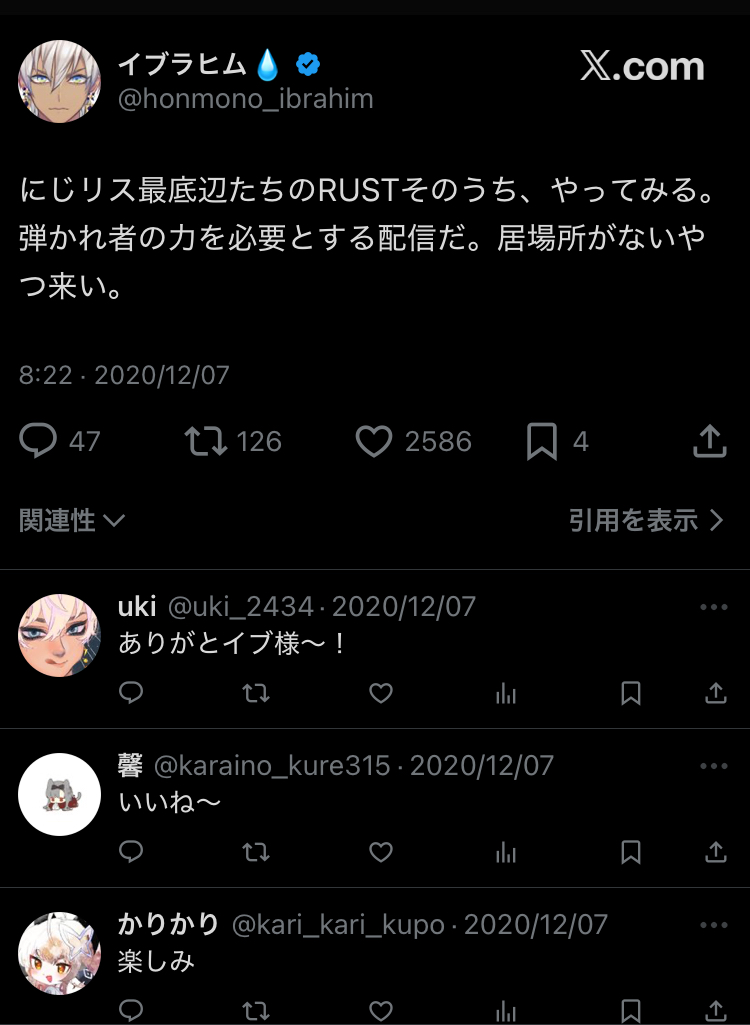Open the overflow menu on かりかり's reply
The image size is (750, 1025).
click(714, 925)
